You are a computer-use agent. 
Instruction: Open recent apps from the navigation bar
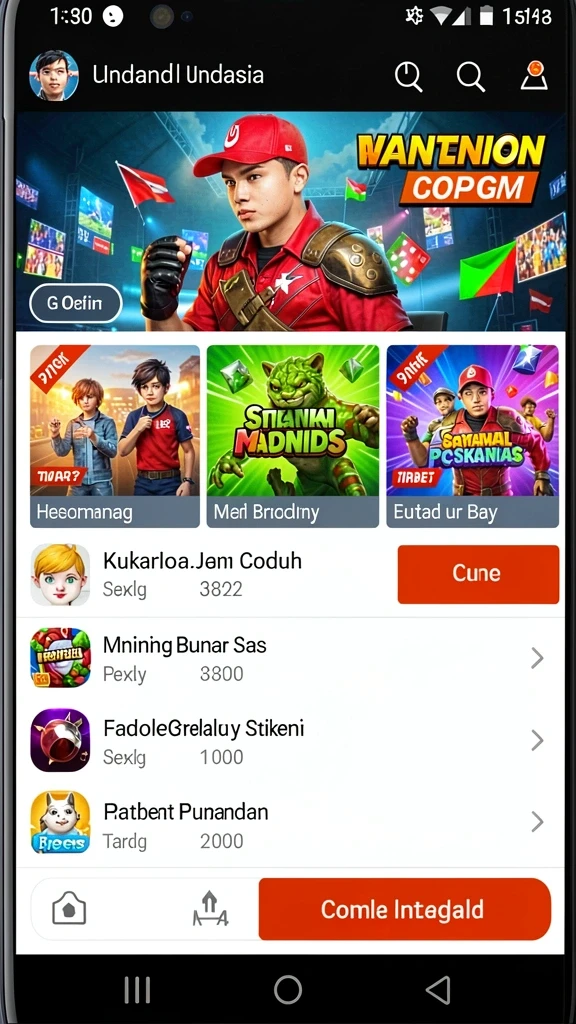coord(137,989)
